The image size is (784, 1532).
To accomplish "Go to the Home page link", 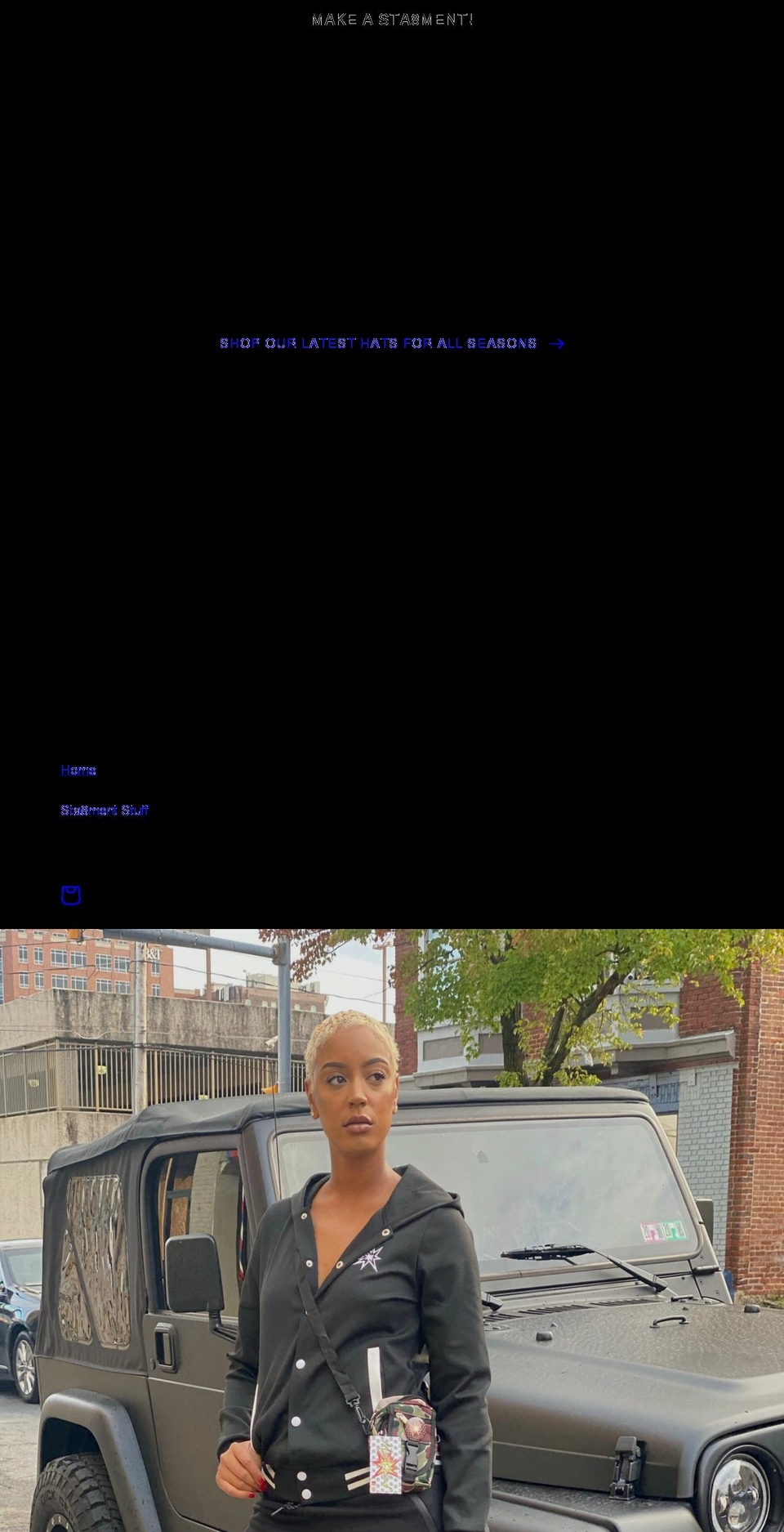I will [x=78, y=770].
